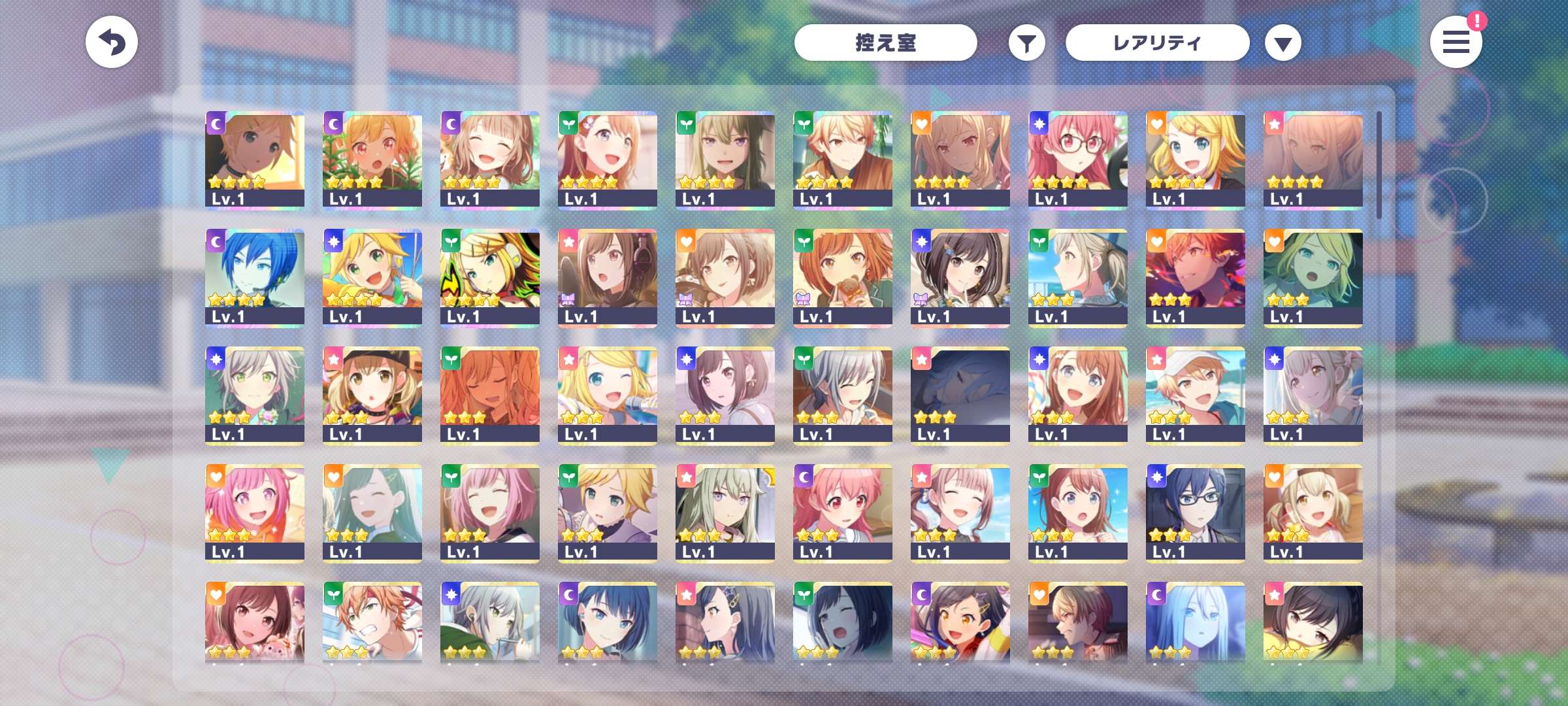The height and width of the screenshot is (706, 1568).
Task: Open the pink-haired girl with red glasses card
Action: [x=1078, y=160]
